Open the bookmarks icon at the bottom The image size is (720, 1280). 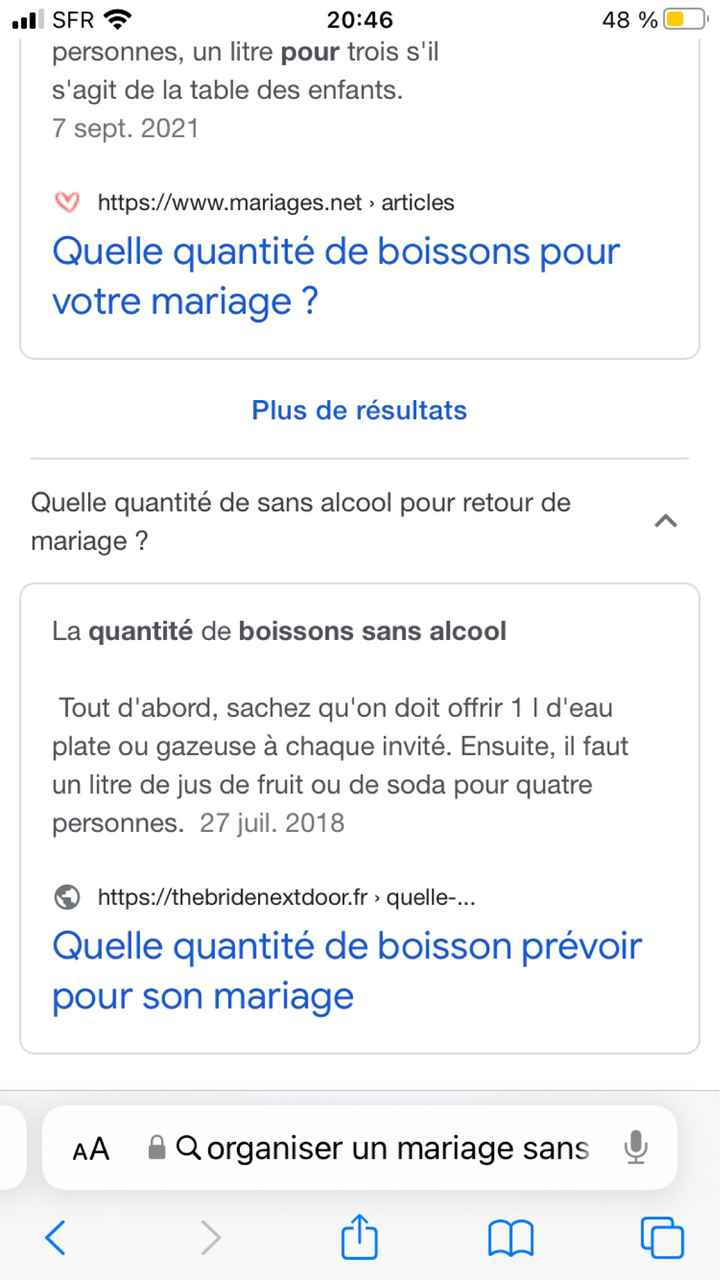click(510, 1237)
